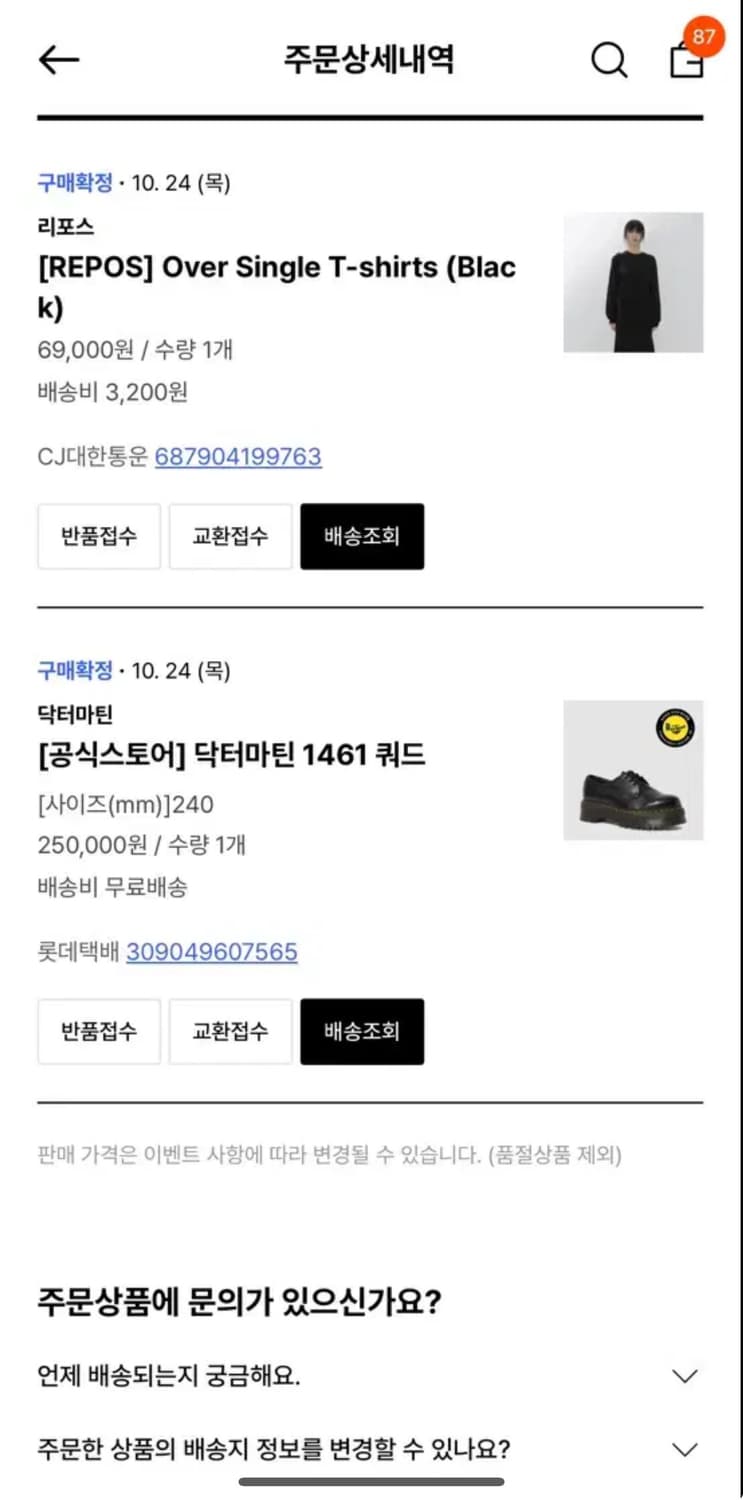The height and width of the screenshot is (1500, 743).
Task: Click 반품접수 for the Dr. Martens order
Action: (98, 1031)
